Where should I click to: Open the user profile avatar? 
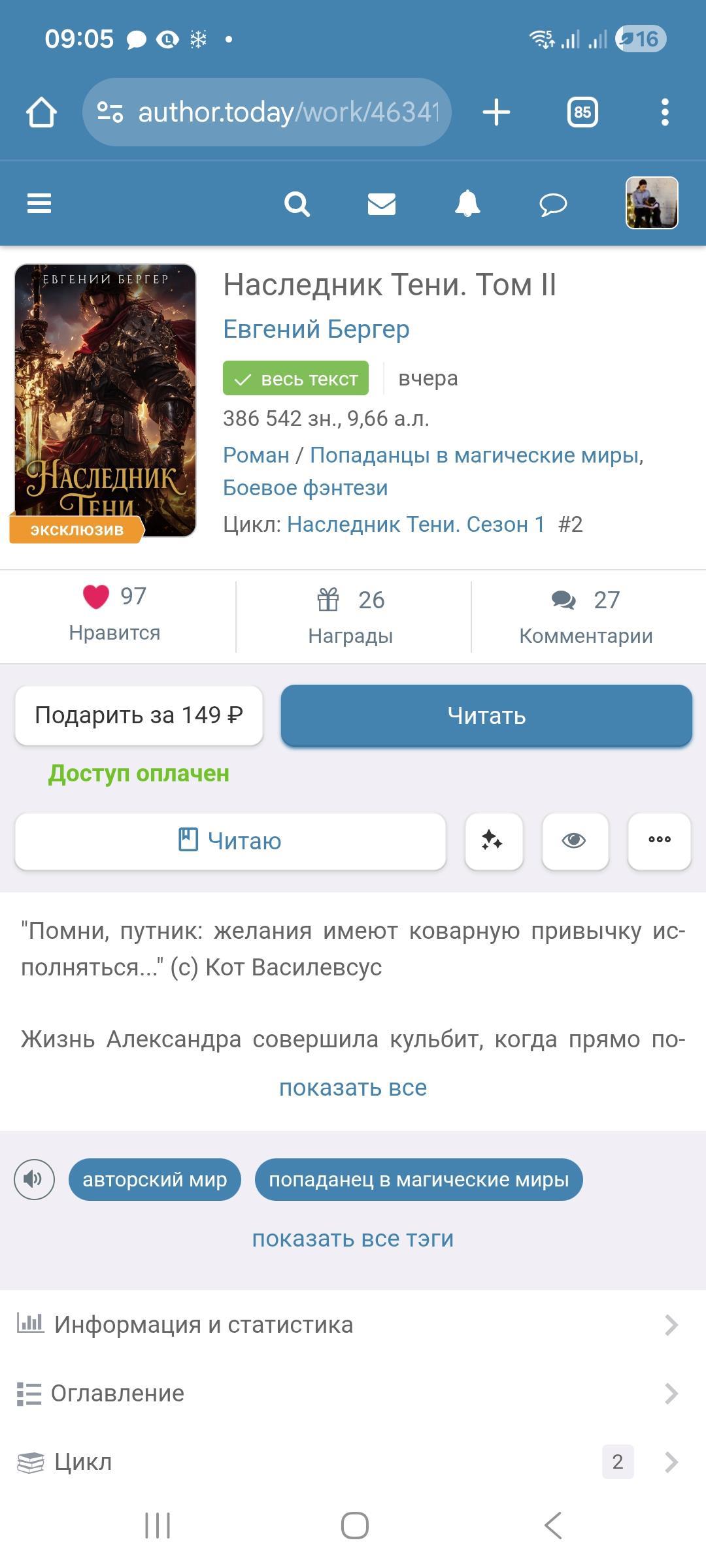pyautogui.click(x=652, y=203)
